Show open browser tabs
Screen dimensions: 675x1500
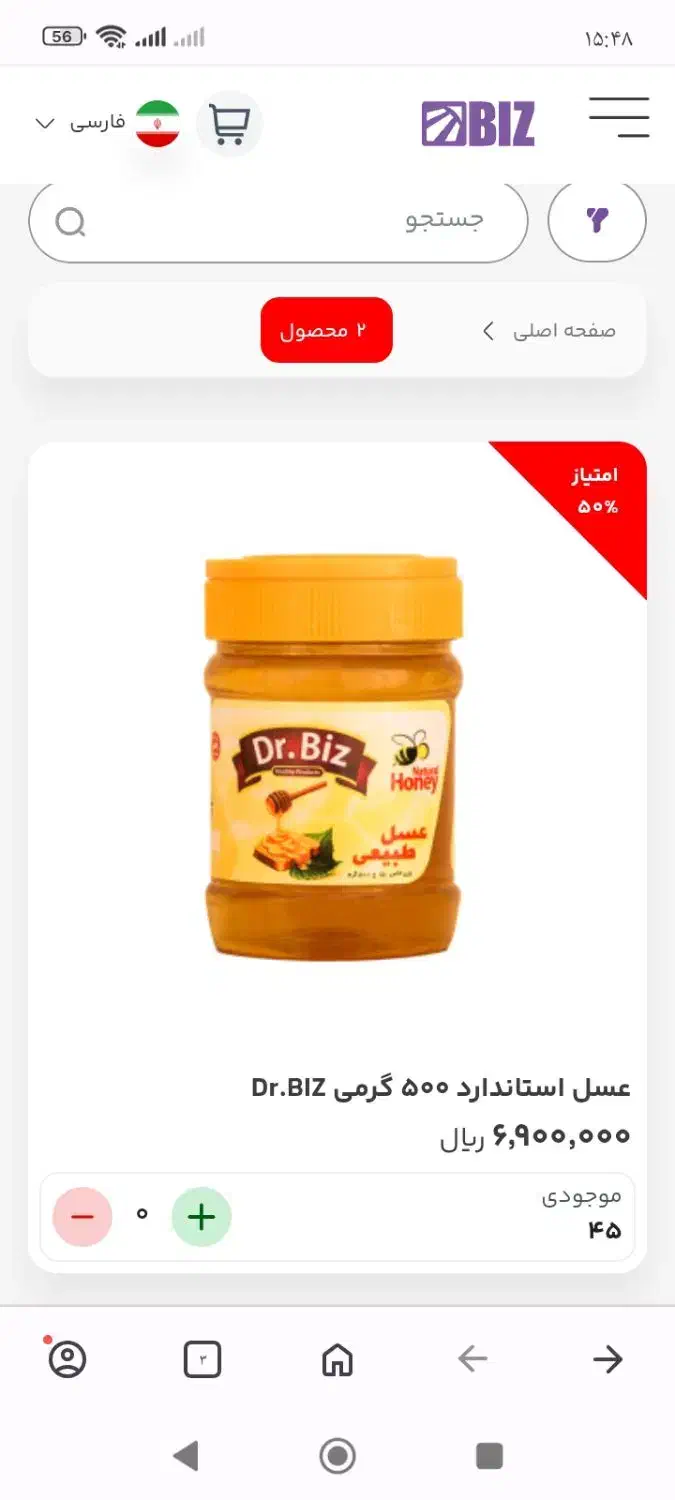202,1359
